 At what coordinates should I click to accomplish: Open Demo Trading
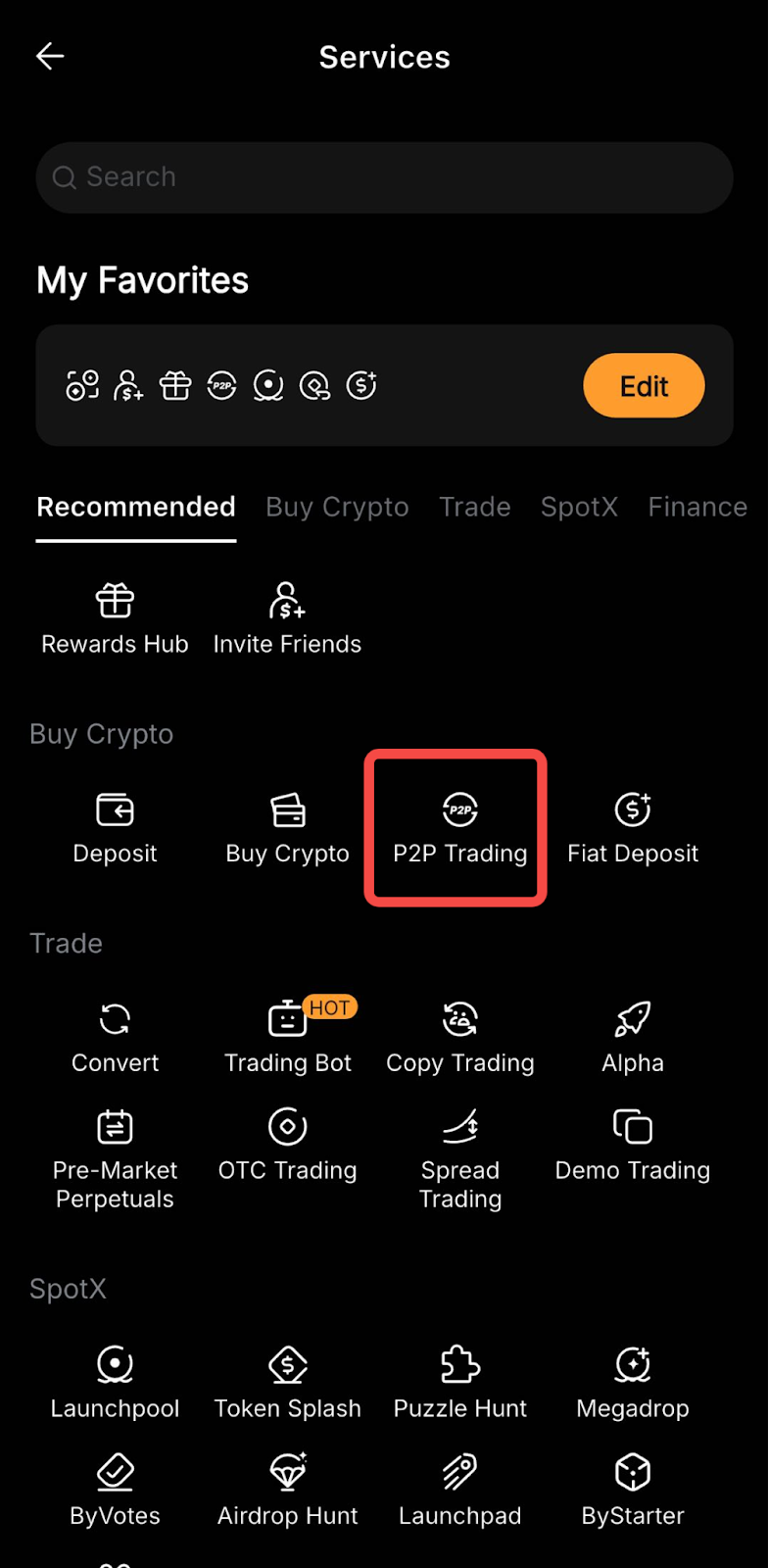coord(633,1145)
